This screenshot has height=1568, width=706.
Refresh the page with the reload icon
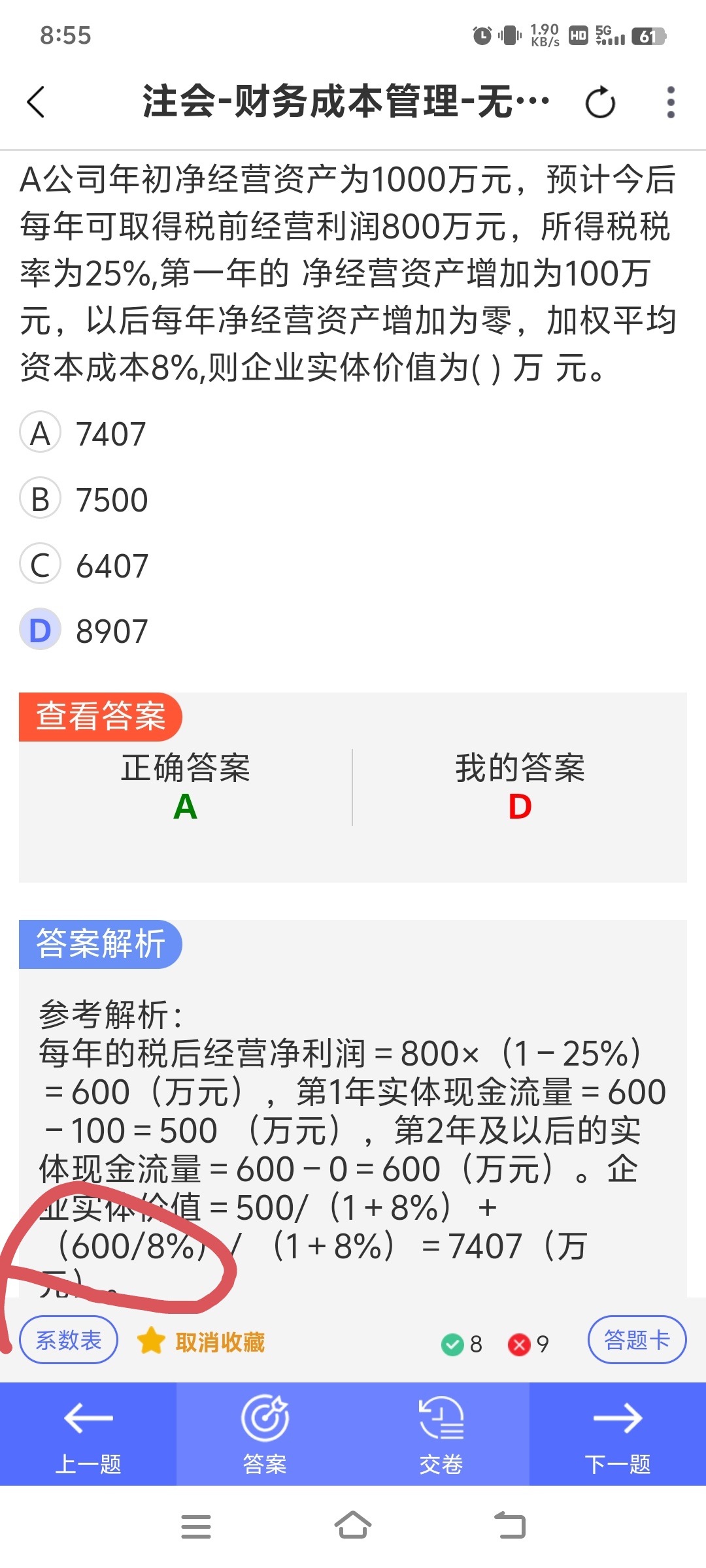600,103
